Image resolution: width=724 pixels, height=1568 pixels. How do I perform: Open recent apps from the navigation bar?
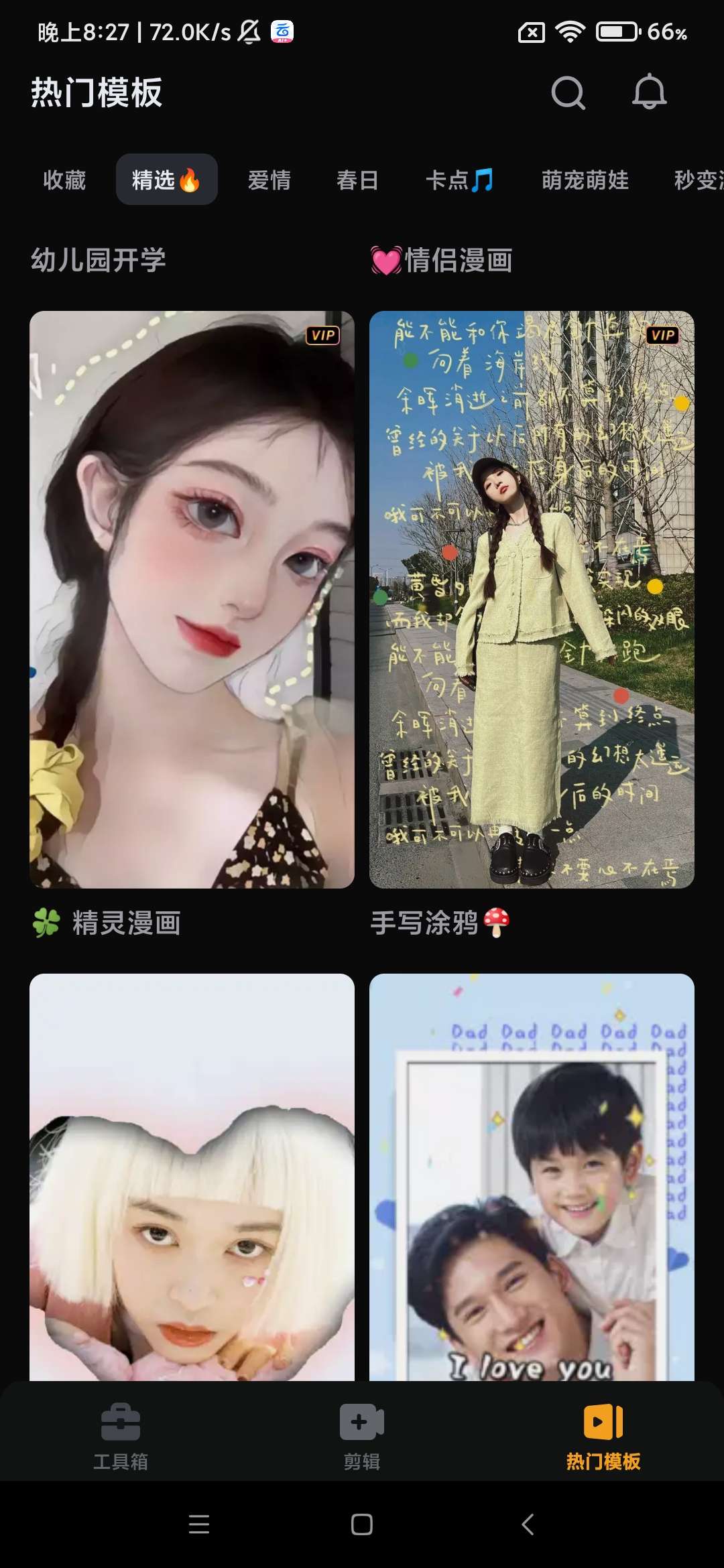199,1524
